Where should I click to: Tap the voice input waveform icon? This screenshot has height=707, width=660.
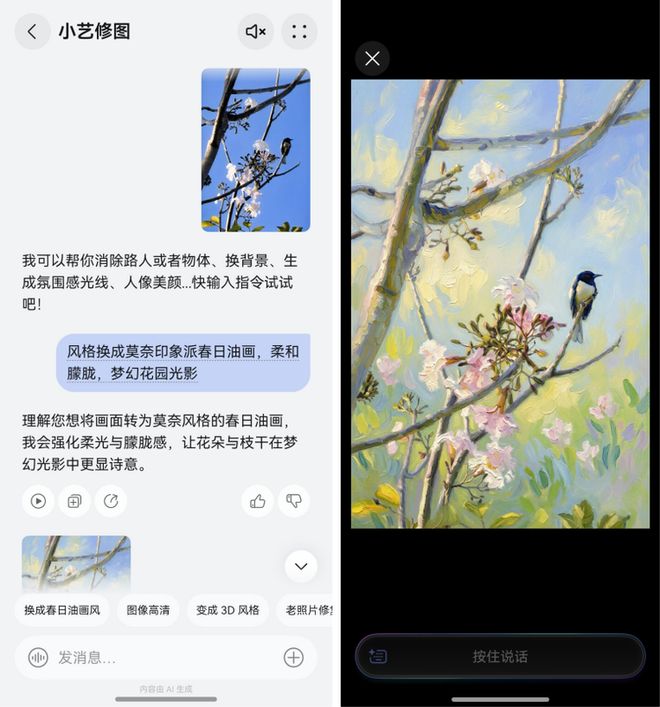[x=38, y=657]
